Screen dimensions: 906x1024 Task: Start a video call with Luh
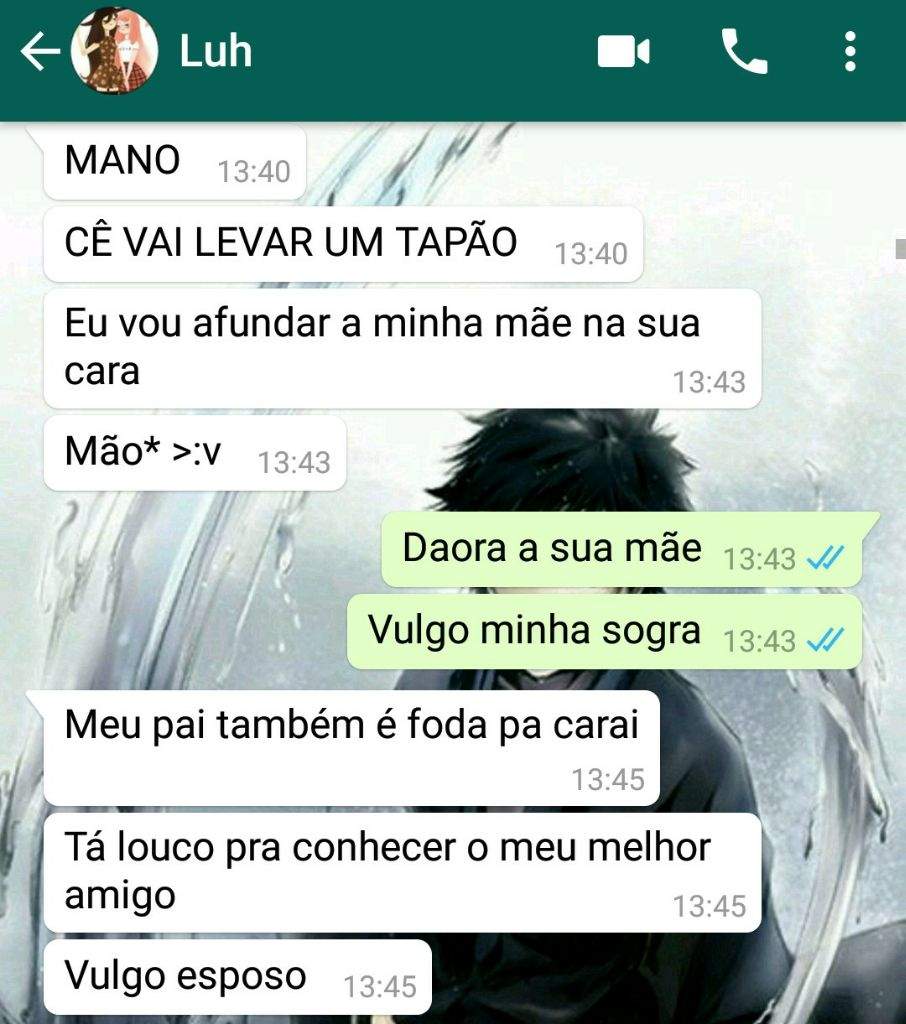(624, 52)
